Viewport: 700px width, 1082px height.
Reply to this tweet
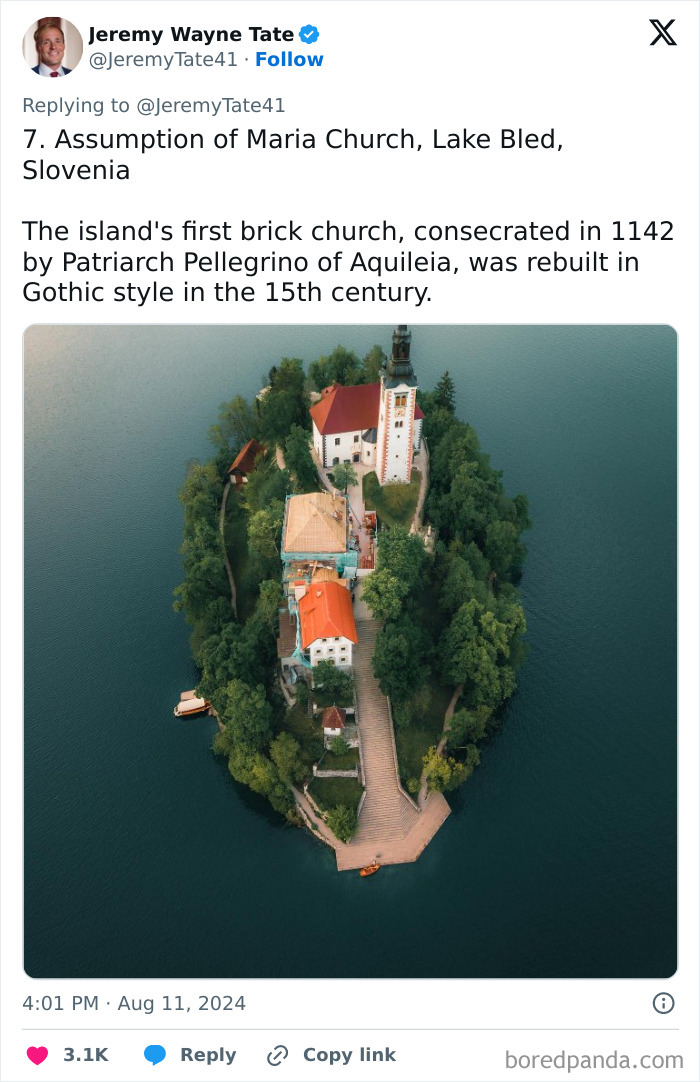coord(190,1055)
